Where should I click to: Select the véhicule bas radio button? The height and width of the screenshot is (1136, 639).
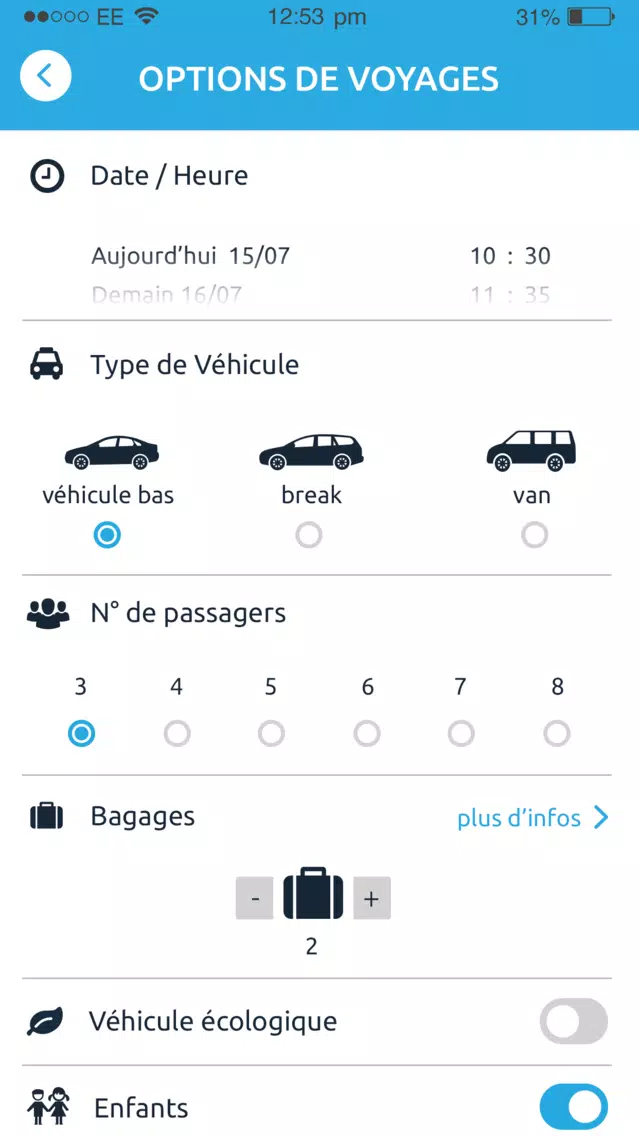coord(107,535)
